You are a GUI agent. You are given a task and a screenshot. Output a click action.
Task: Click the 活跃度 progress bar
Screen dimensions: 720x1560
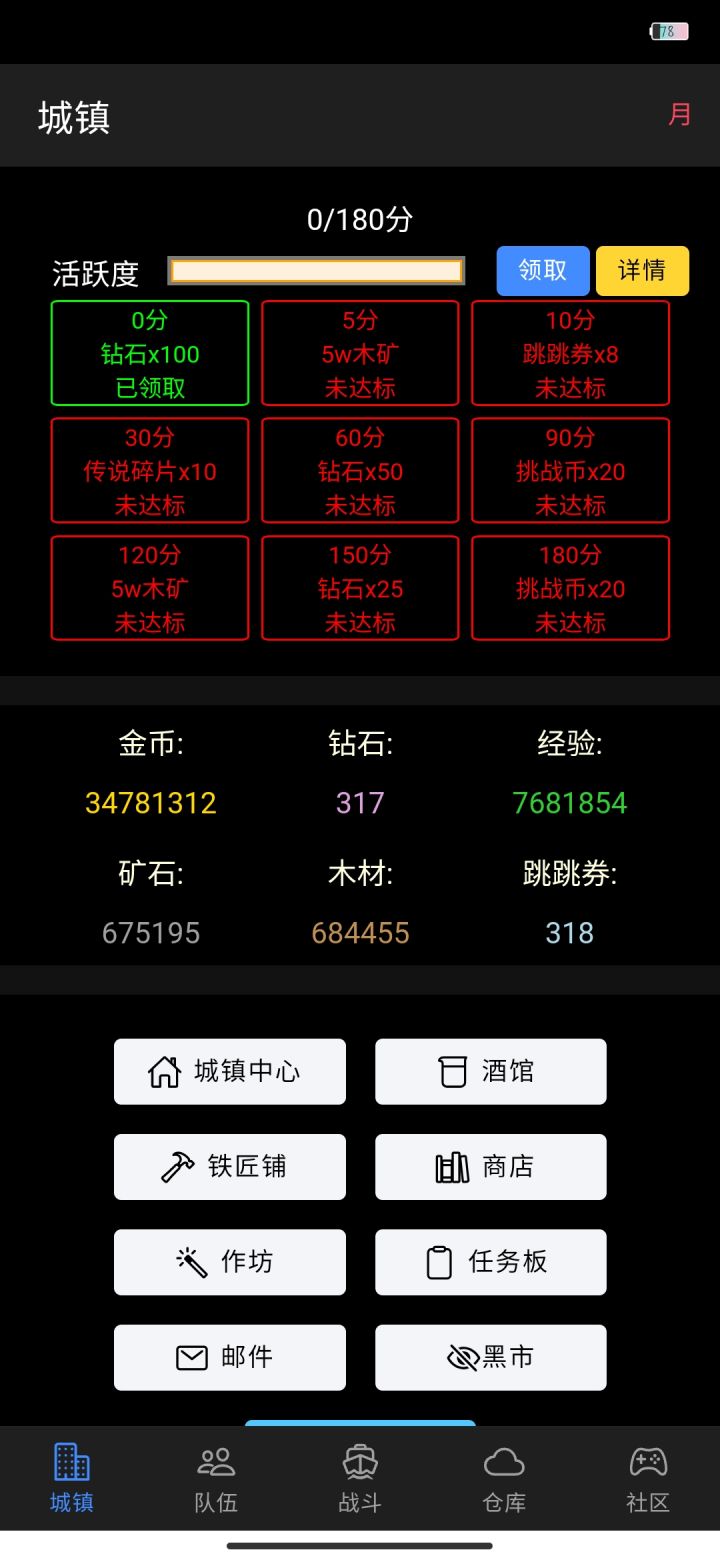coord(315,270)
